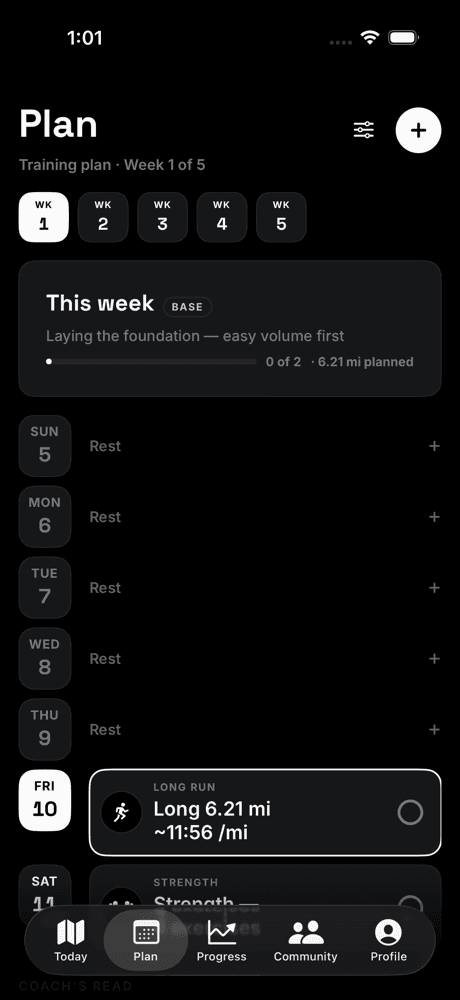Add a workout on Thursday 9
Image resolution: width=460 pixels, height=1000 pixels.
pos(434,729)
